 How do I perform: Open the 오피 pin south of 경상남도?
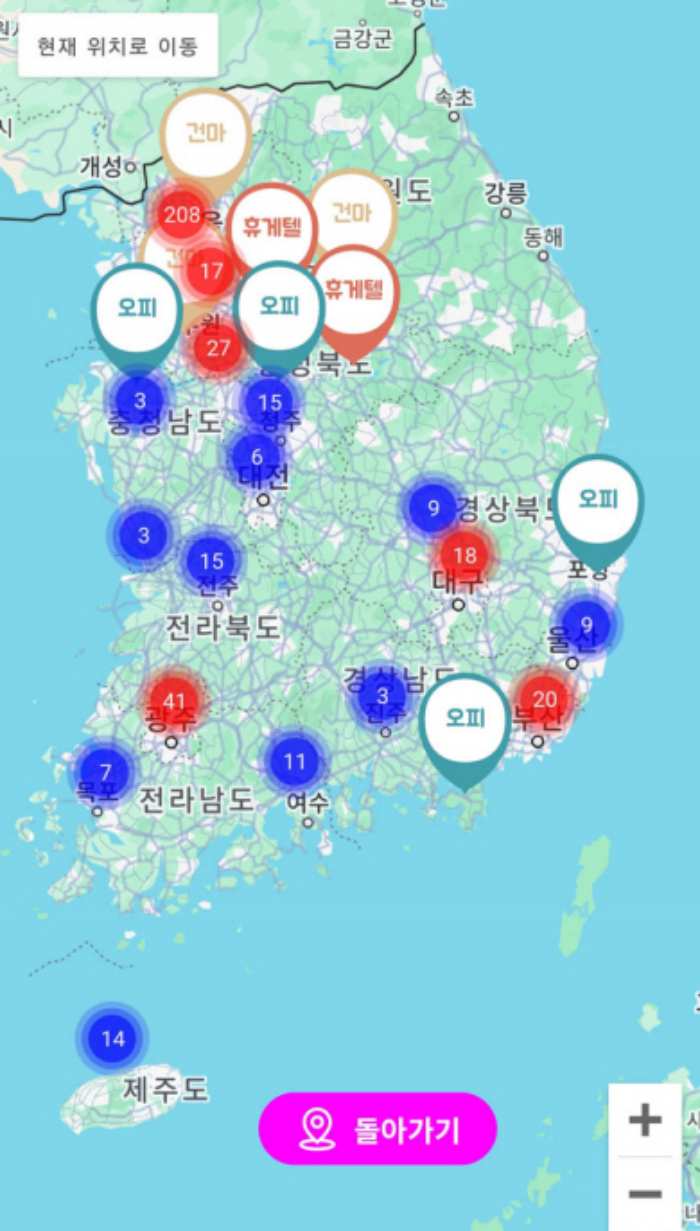click(465, 720)
